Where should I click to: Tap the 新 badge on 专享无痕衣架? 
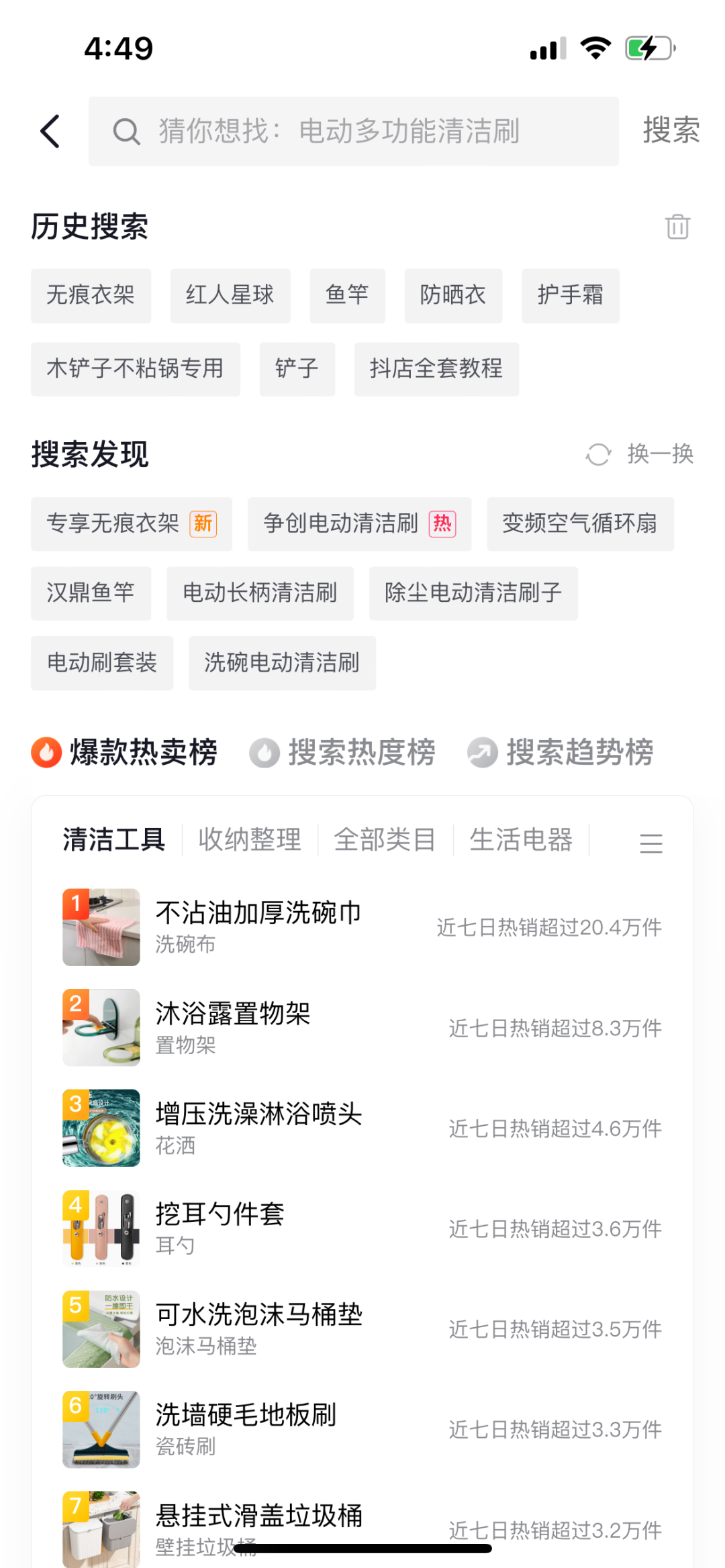tap(203, 524)
